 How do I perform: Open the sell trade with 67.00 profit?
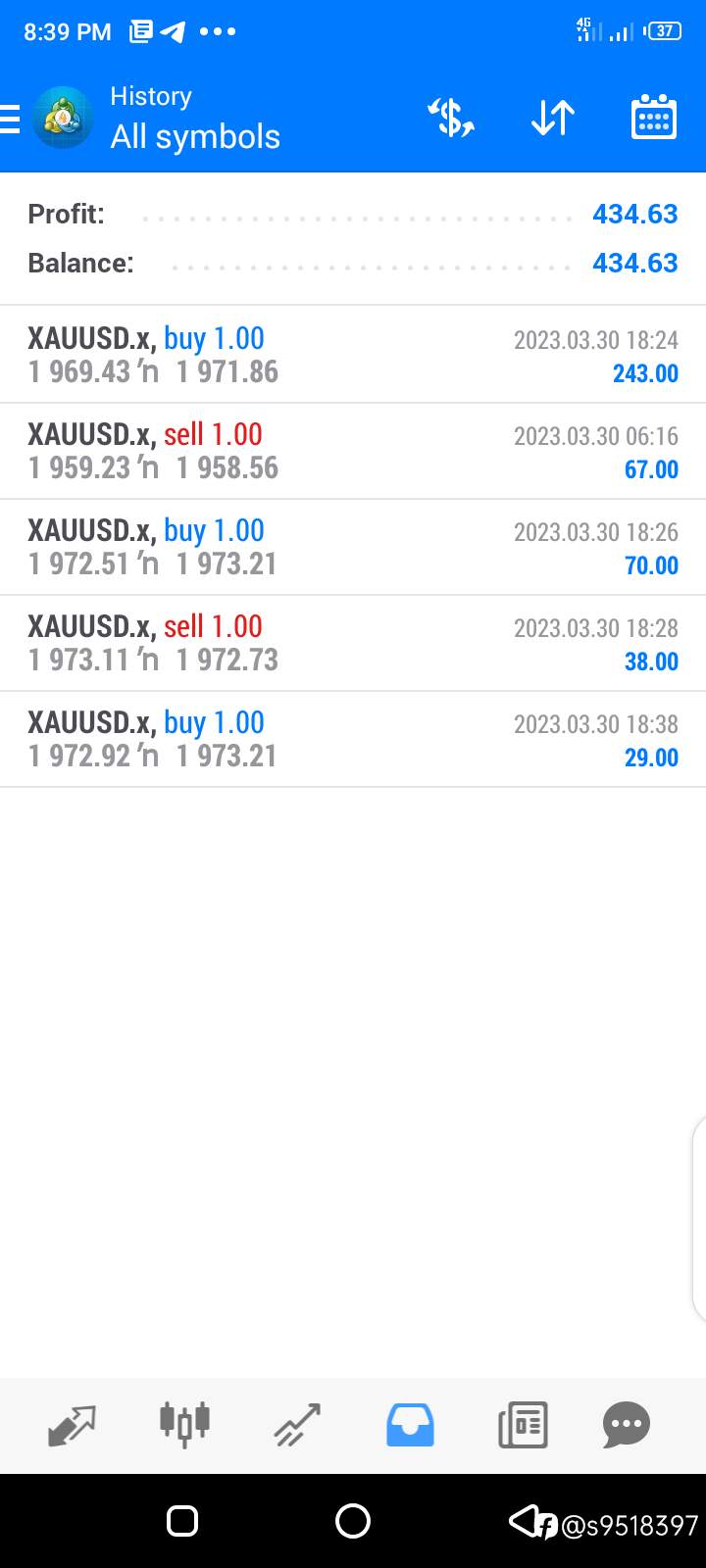tap(353, 451)
